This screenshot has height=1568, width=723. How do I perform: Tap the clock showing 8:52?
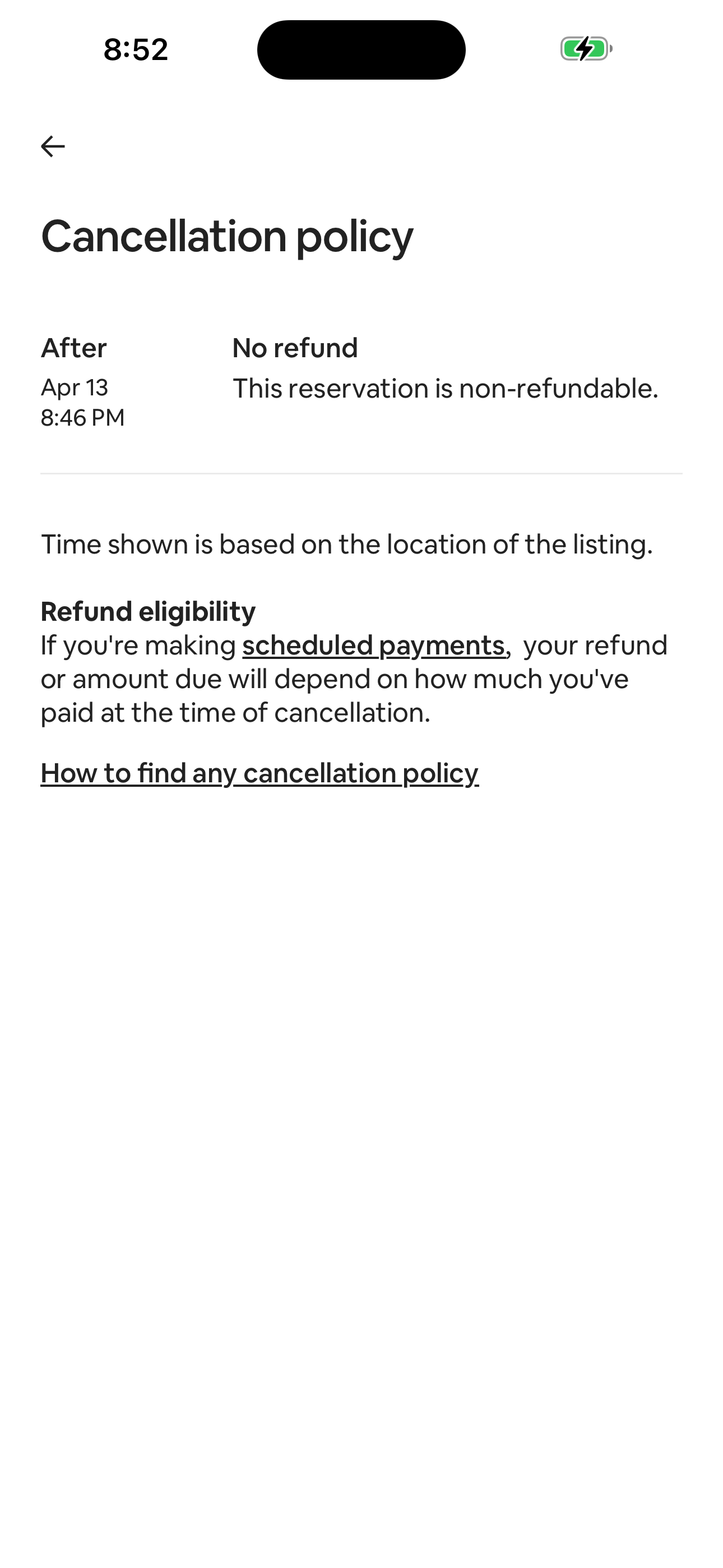[x=135, y=49]
